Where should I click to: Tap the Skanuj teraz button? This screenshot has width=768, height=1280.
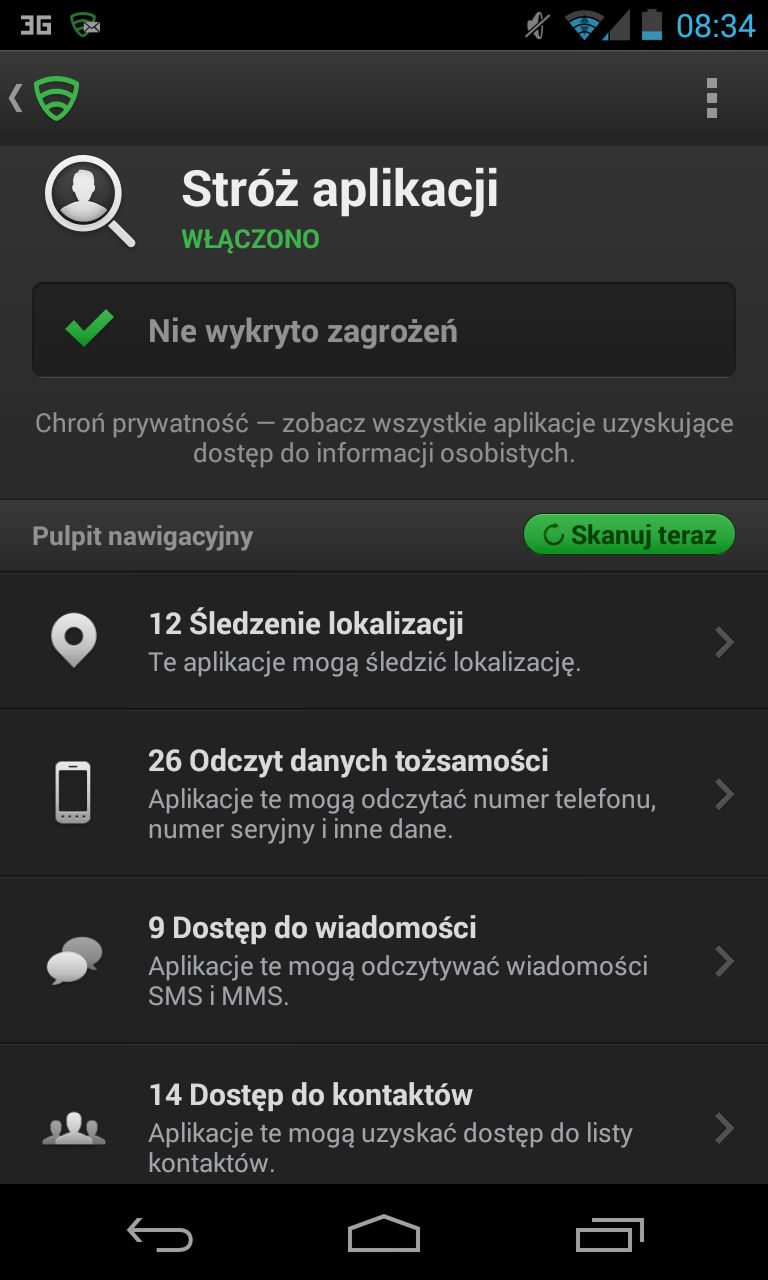pyautogui.click(x=629, y=535)
